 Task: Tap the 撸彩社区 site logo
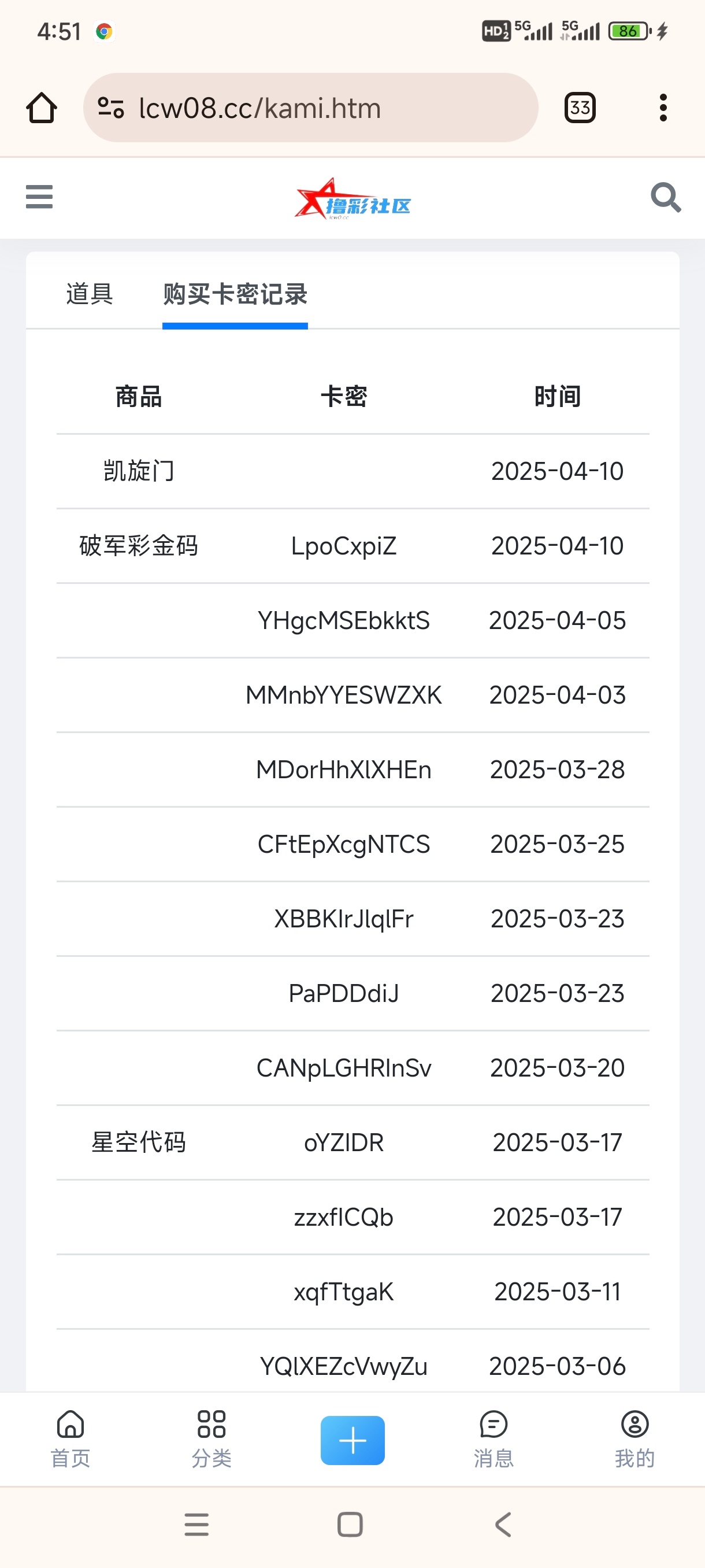pos(351,199)
